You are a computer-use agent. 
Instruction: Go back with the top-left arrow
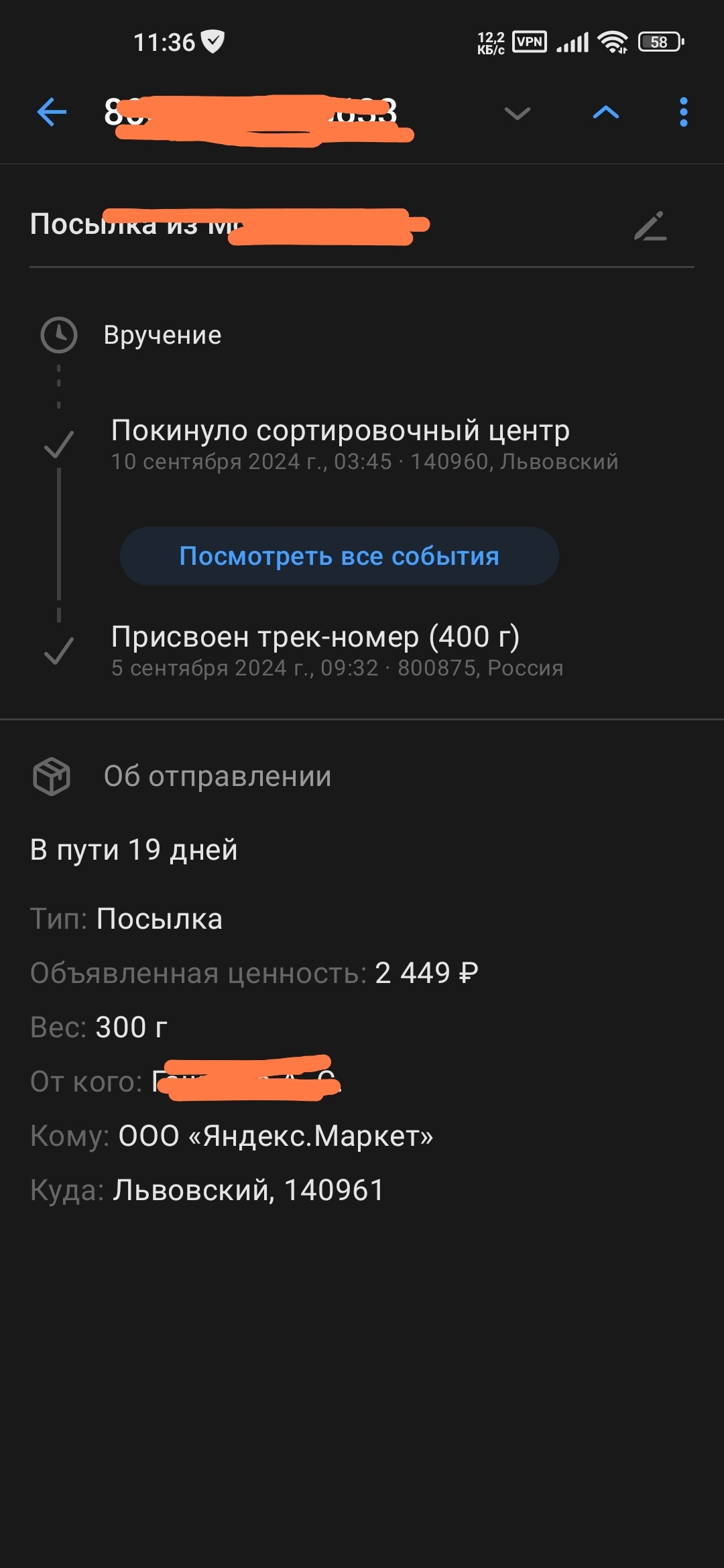(x=52, y=112)
